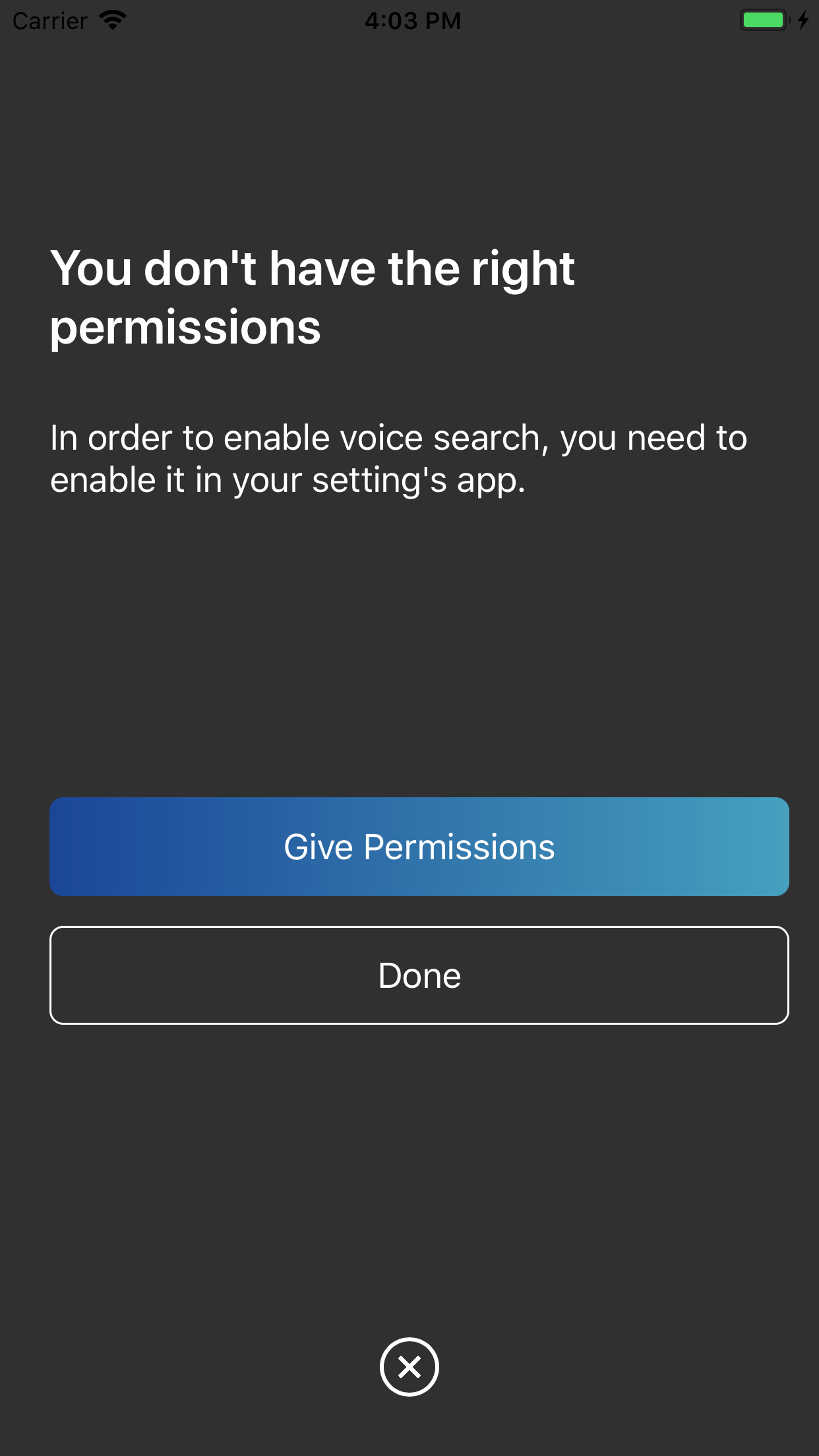
Task: Tap the Give Permissions button
Action: click(x=419, y=847)
